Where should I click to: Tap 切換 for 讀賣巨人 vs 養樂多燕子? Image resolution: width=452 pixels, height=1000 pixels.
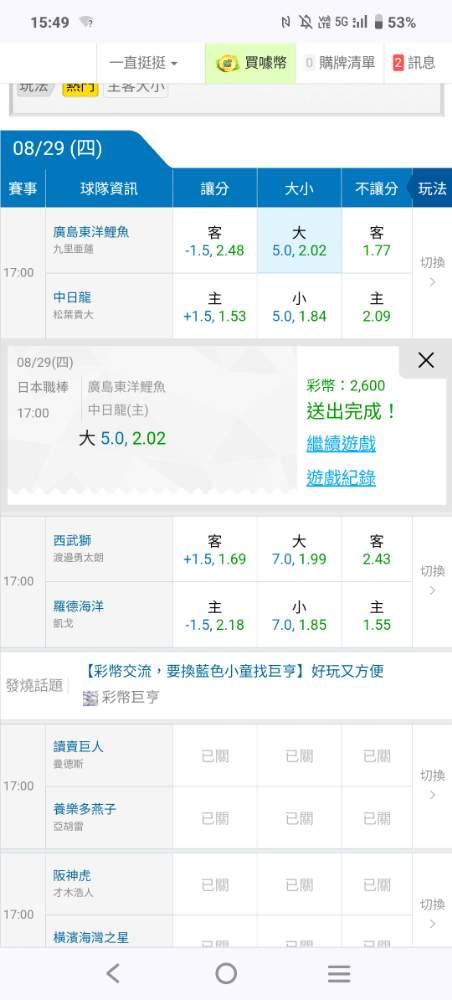432,785
